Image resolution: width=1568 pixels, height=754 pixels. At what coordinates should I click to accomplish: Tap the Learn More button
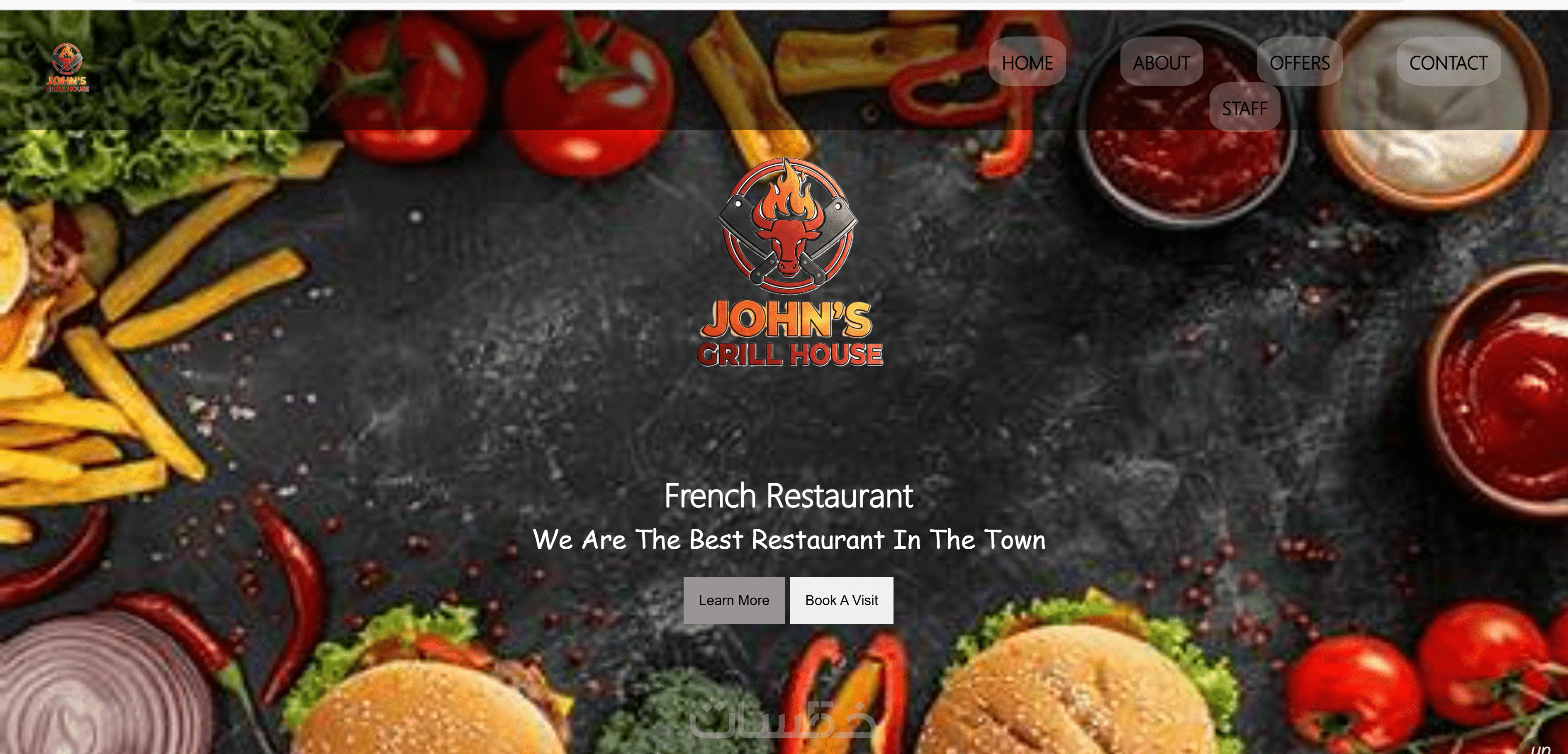coord(733,600)
